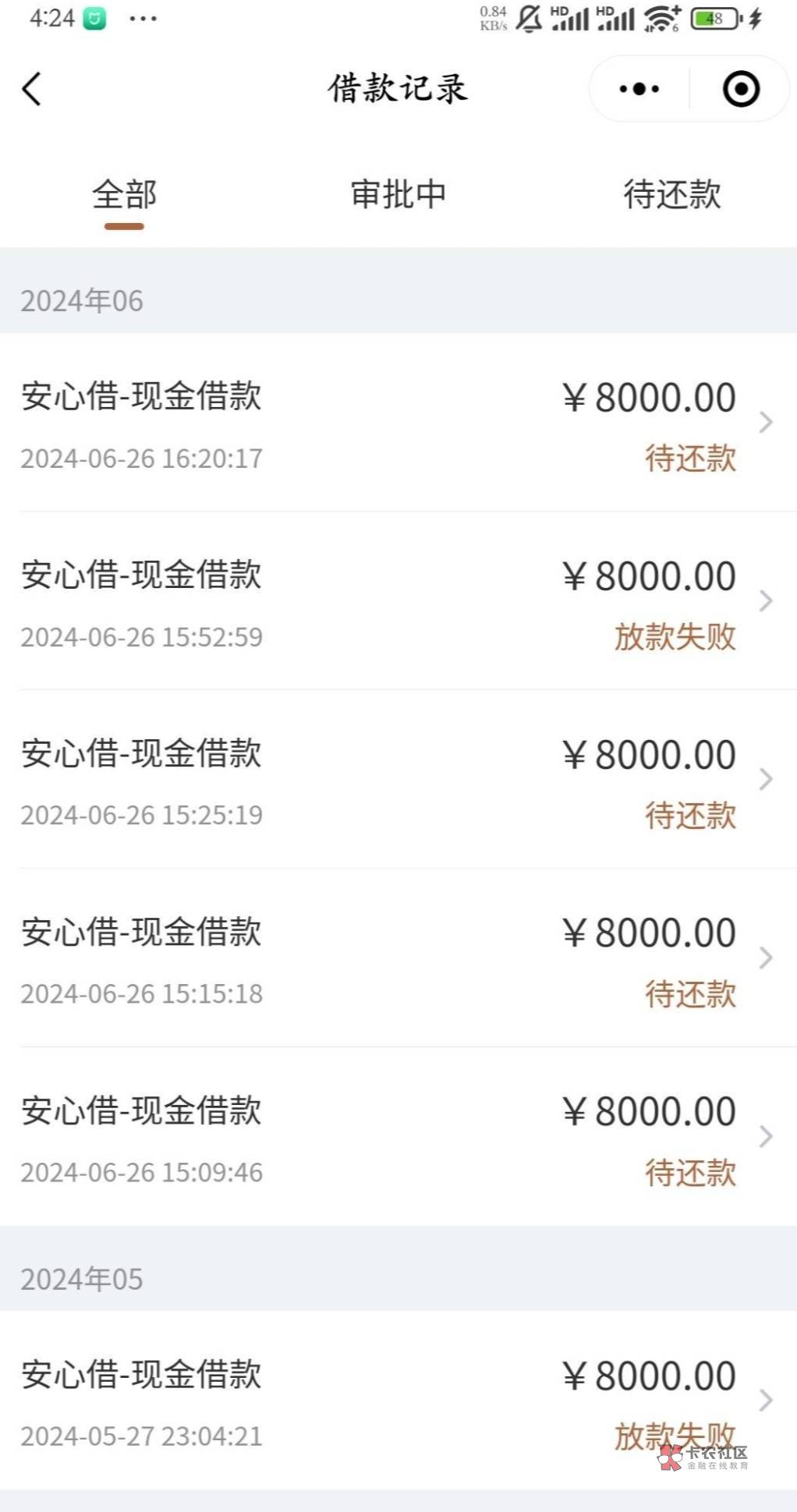Switch to the 审批中 tab

(398, 195)
